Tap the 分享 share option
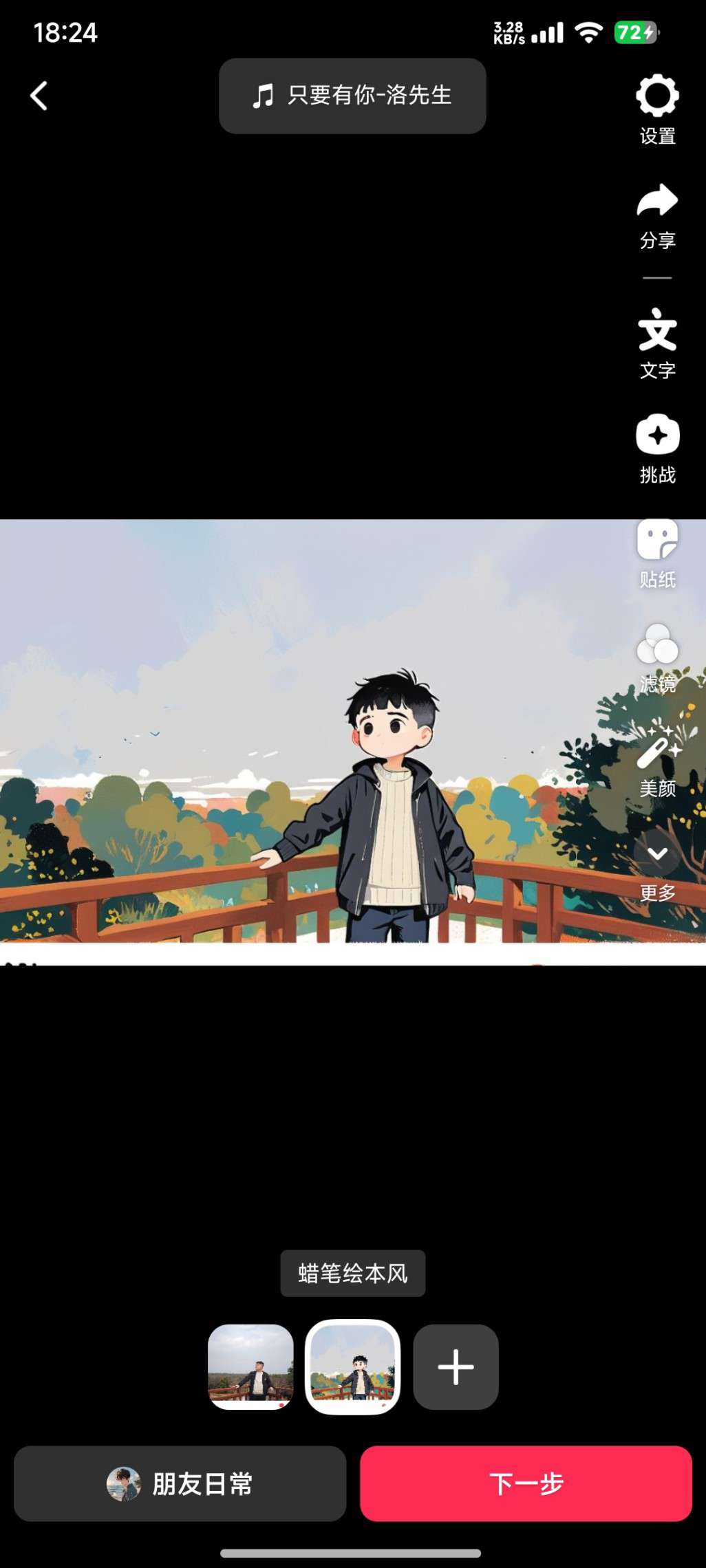This screenshot has height=1568, width=706. click(x=657, y=215)
